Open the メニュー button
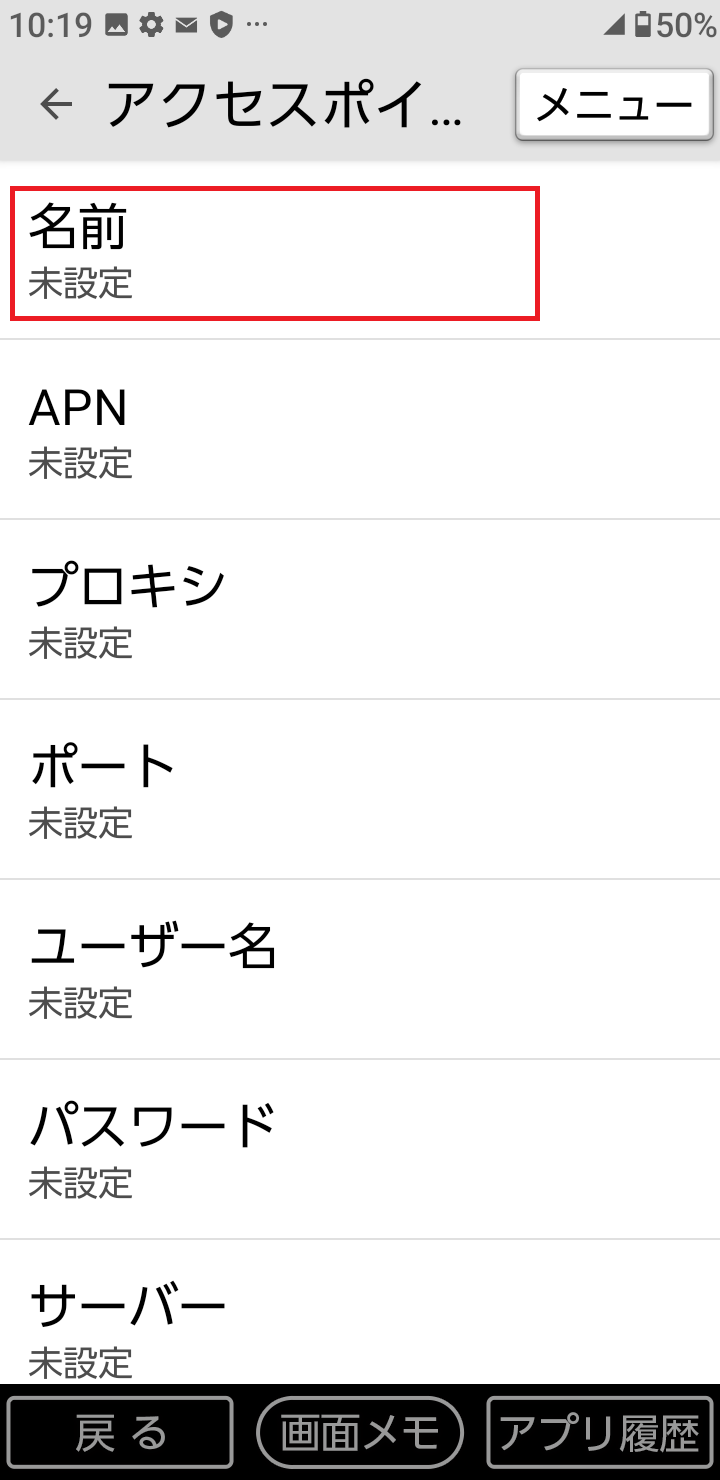This screenshot has width=720, height=1480. [x=613, y=104]
